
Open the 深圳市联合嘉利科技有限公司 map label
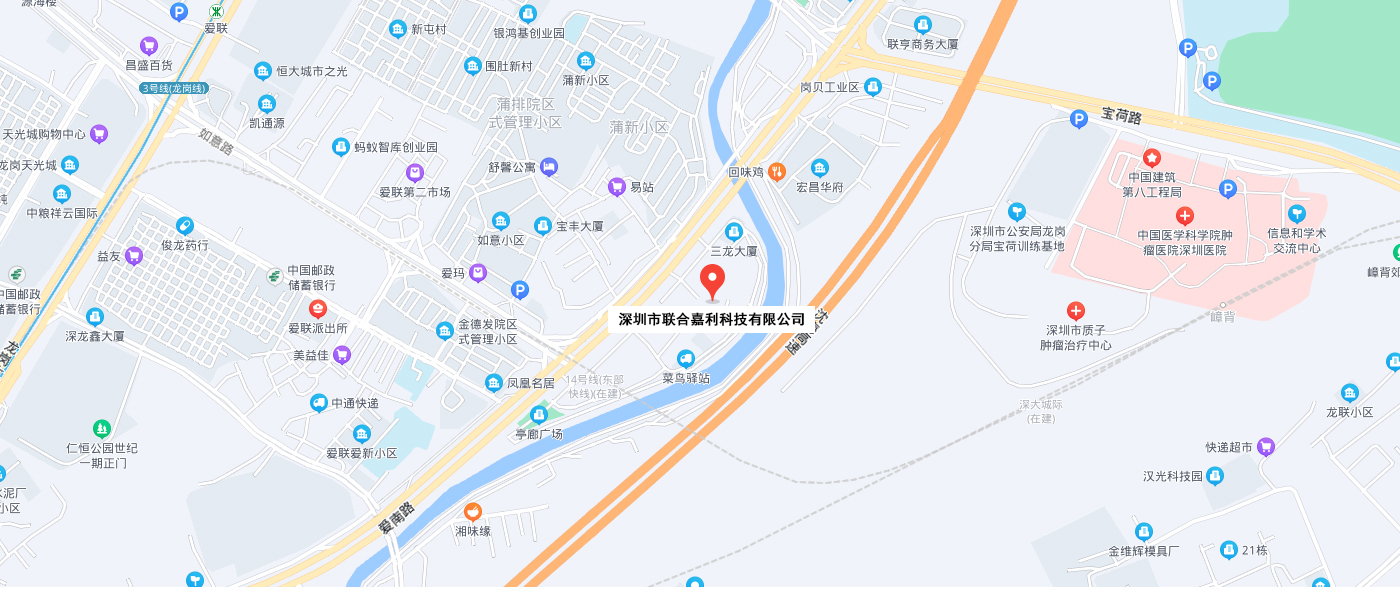point(712,320)
